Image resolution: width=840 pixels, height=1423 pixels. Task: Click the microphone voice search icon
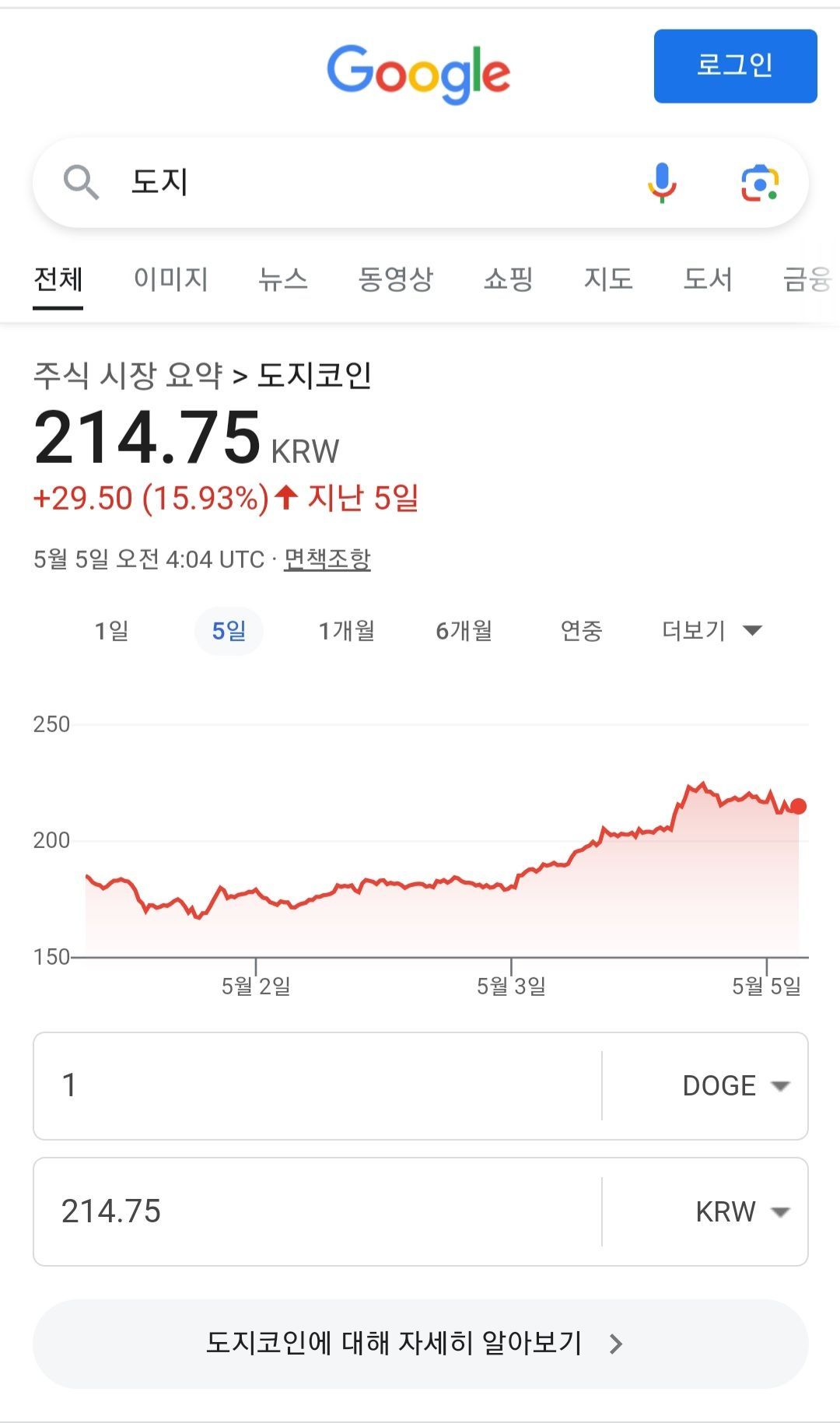[x=662, y=184]
